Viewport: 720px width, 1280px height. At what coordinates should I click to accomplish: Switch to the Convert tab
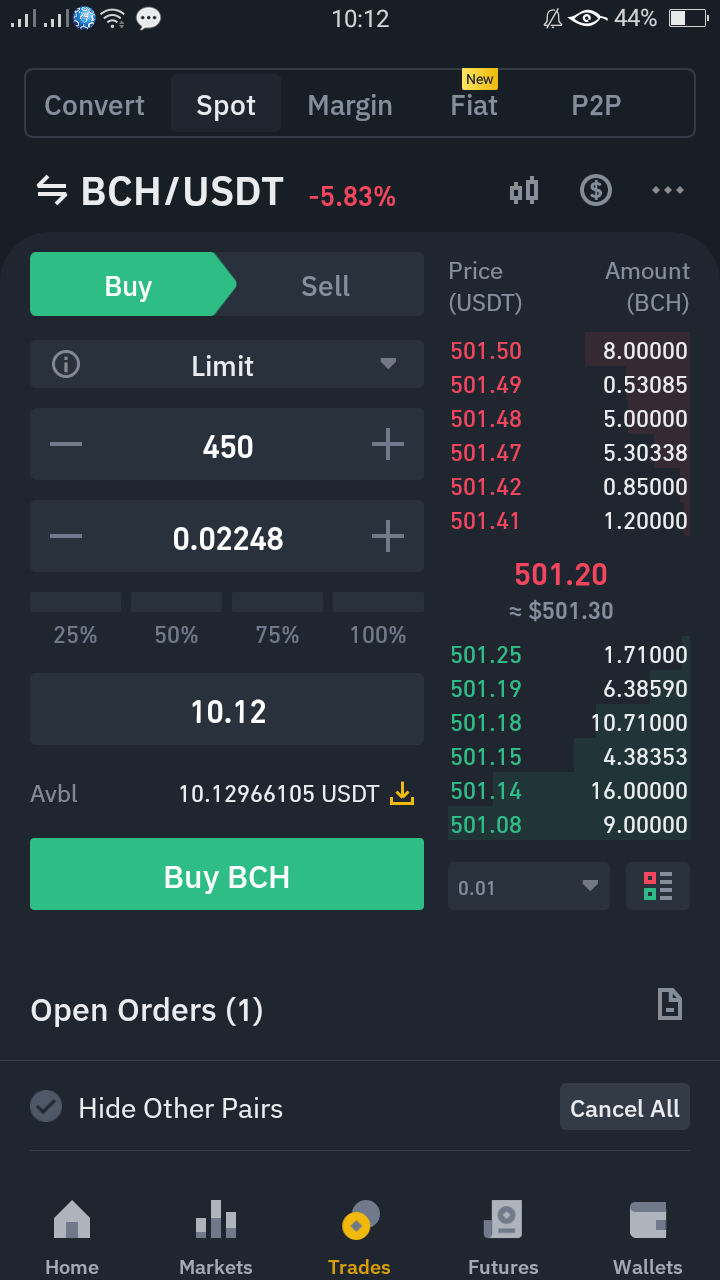pyautogui.click(x=95, y=105)
